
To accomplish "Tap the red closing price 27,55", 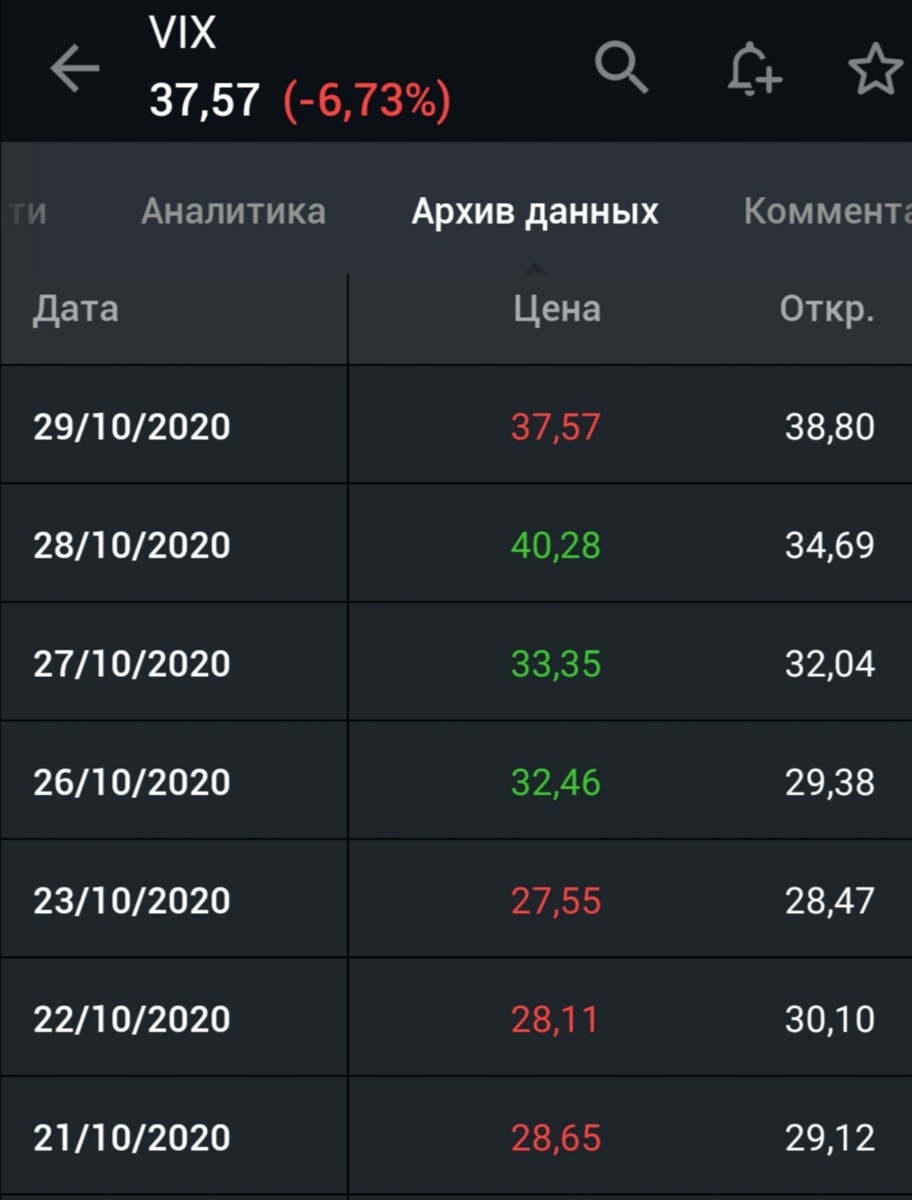I will pos(556,897).
